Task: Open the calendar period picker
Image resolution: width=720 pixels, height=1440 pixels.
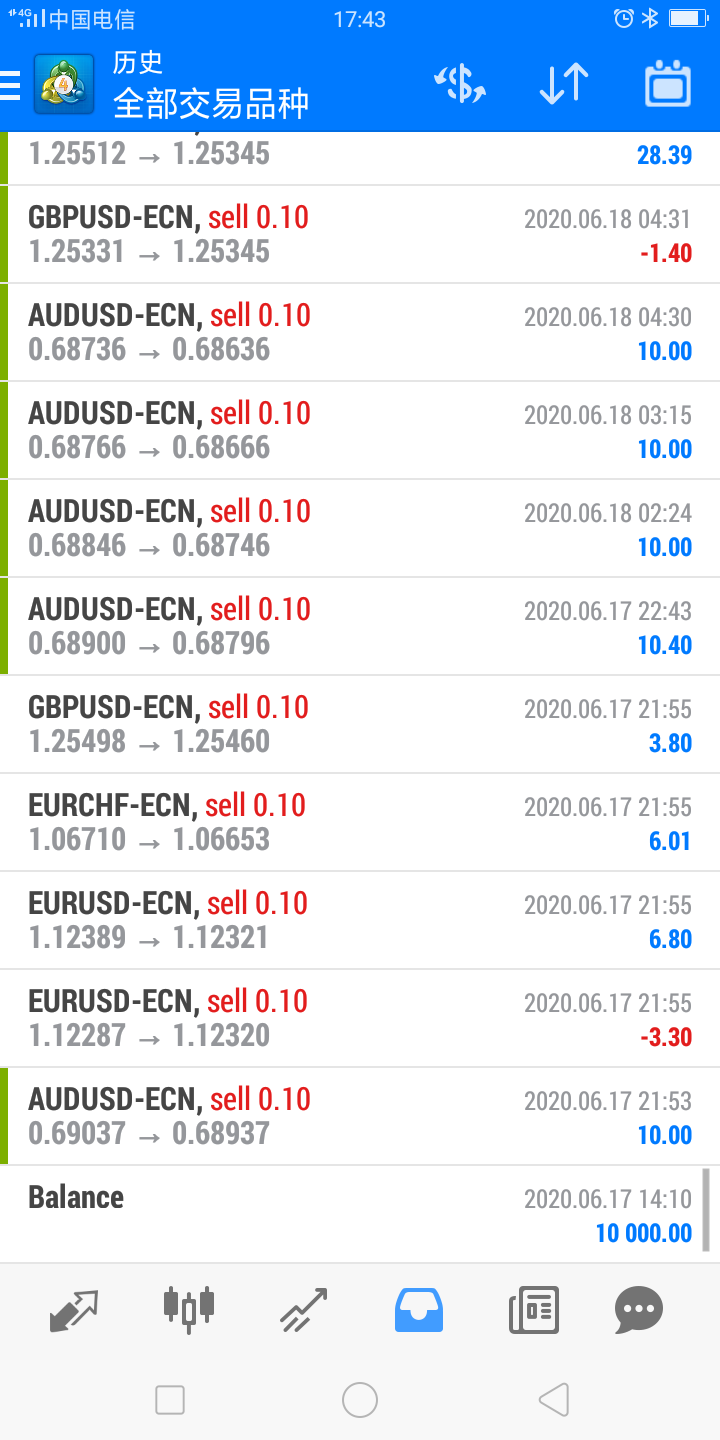Action: pos(668,84)
